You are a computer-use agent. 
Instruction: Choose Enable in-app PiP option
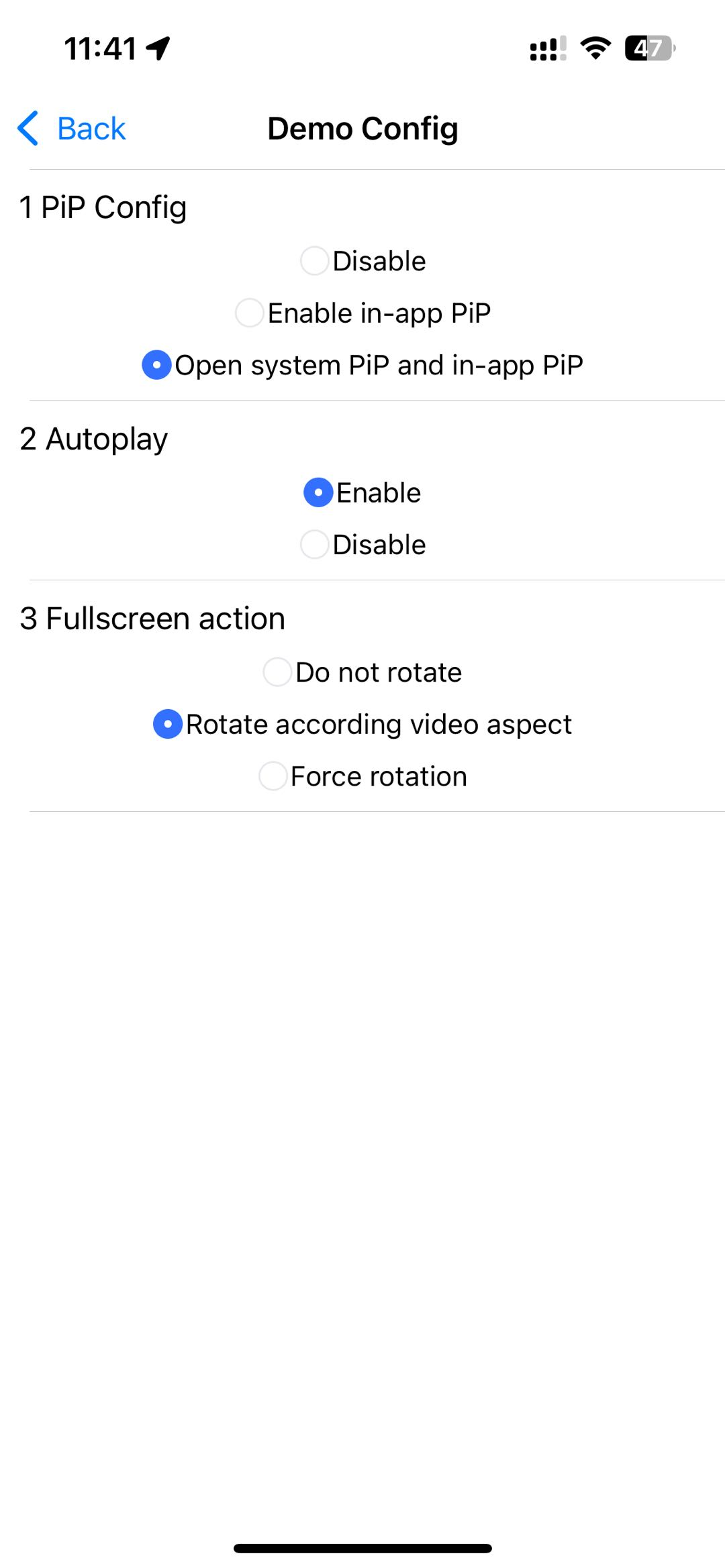point(362,313)
